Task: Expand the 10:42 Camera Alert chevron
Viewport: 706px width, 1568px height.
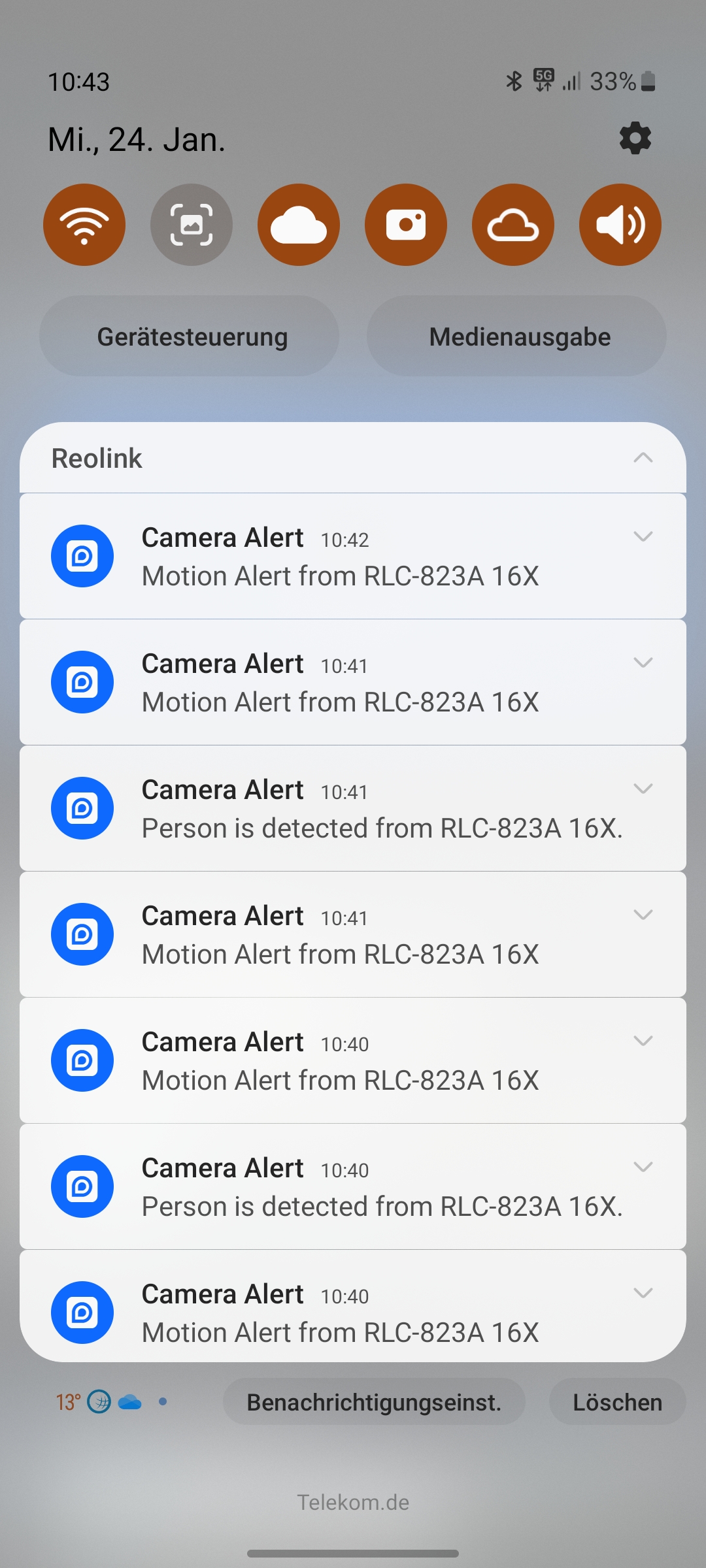Action: (x=643, y=537)
